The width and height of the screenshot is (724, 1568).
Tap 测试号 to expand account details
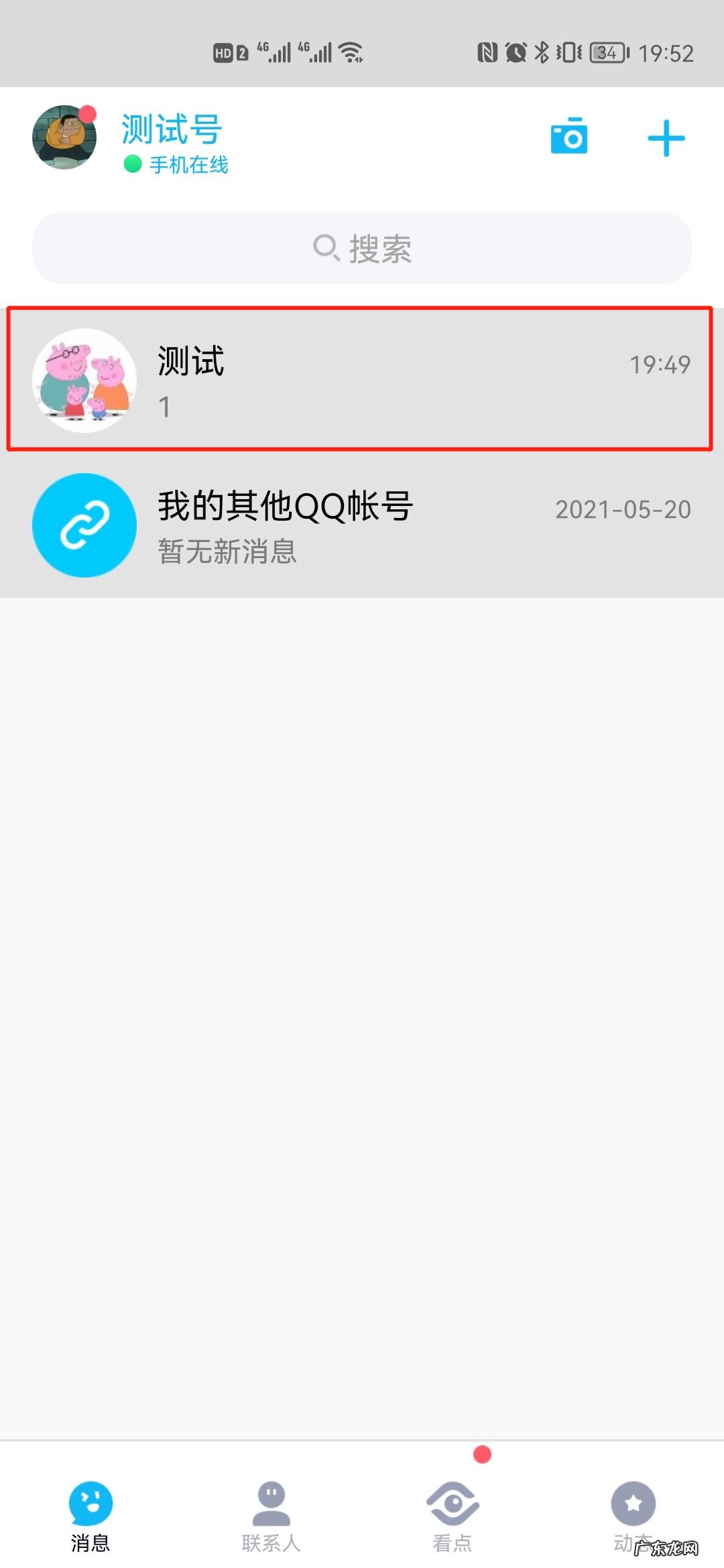171,128
